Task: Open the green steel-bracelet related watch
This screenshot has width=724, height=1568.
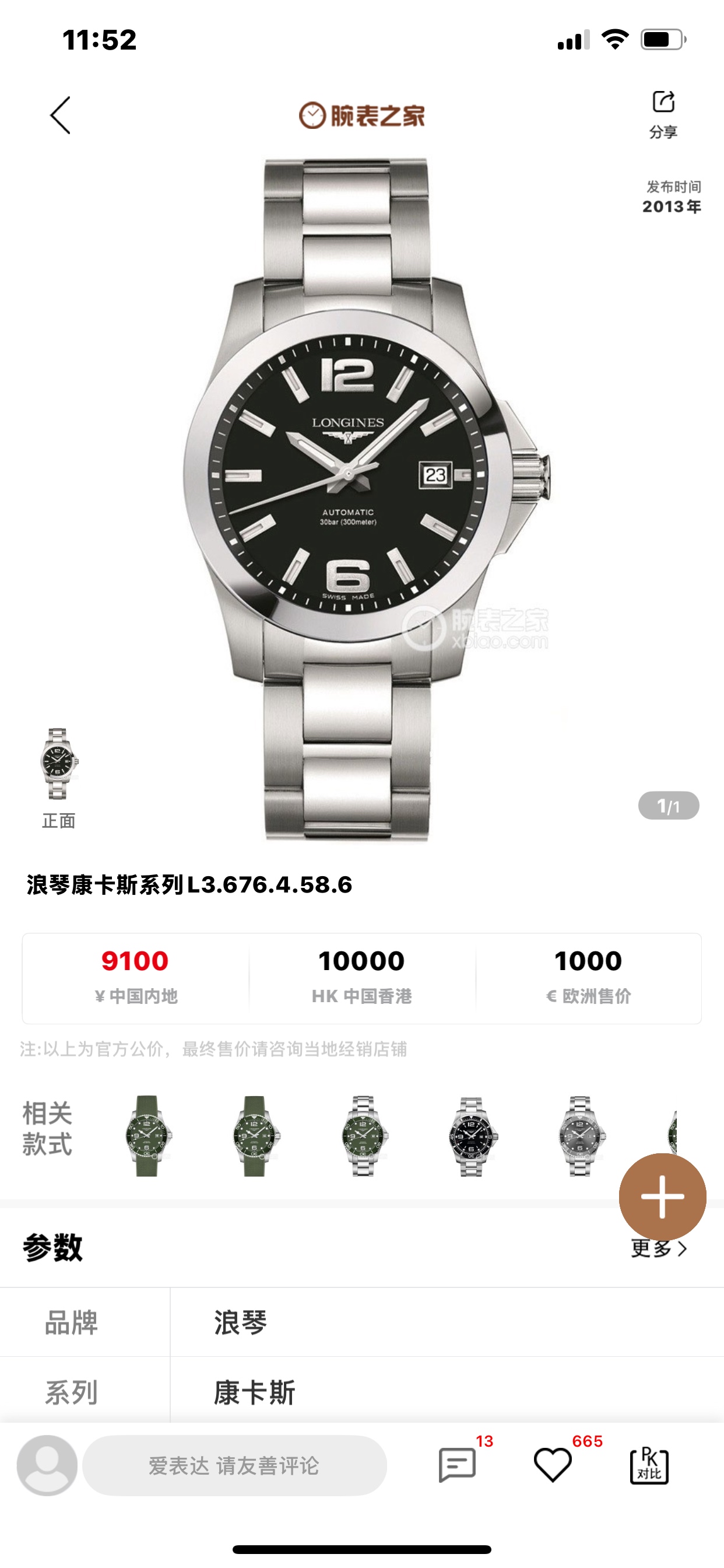Action: point(363,1136)
